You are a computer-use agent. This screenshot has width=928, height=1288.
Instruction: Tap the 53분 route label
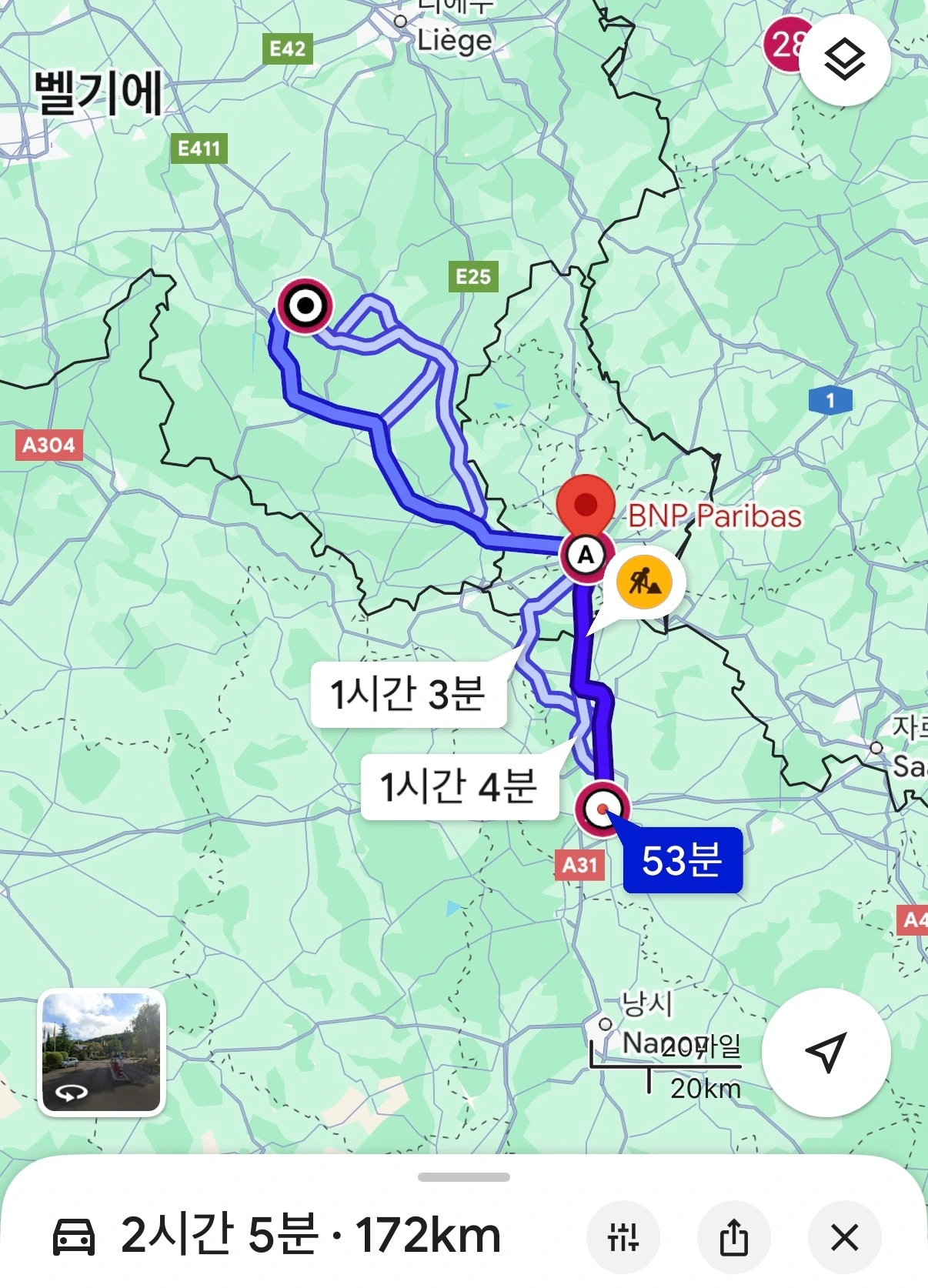683,860
